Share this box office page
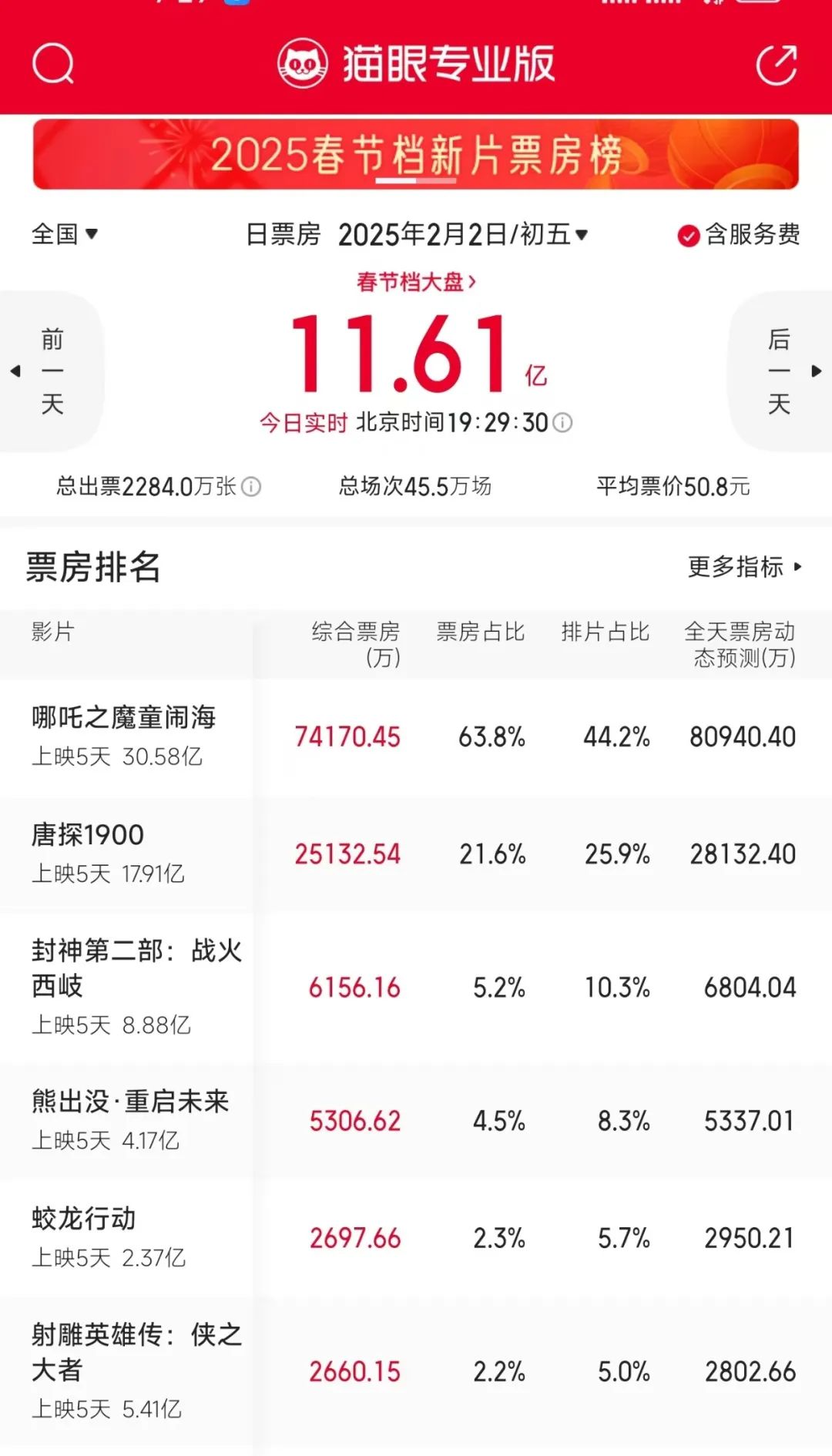 [777, 64]
